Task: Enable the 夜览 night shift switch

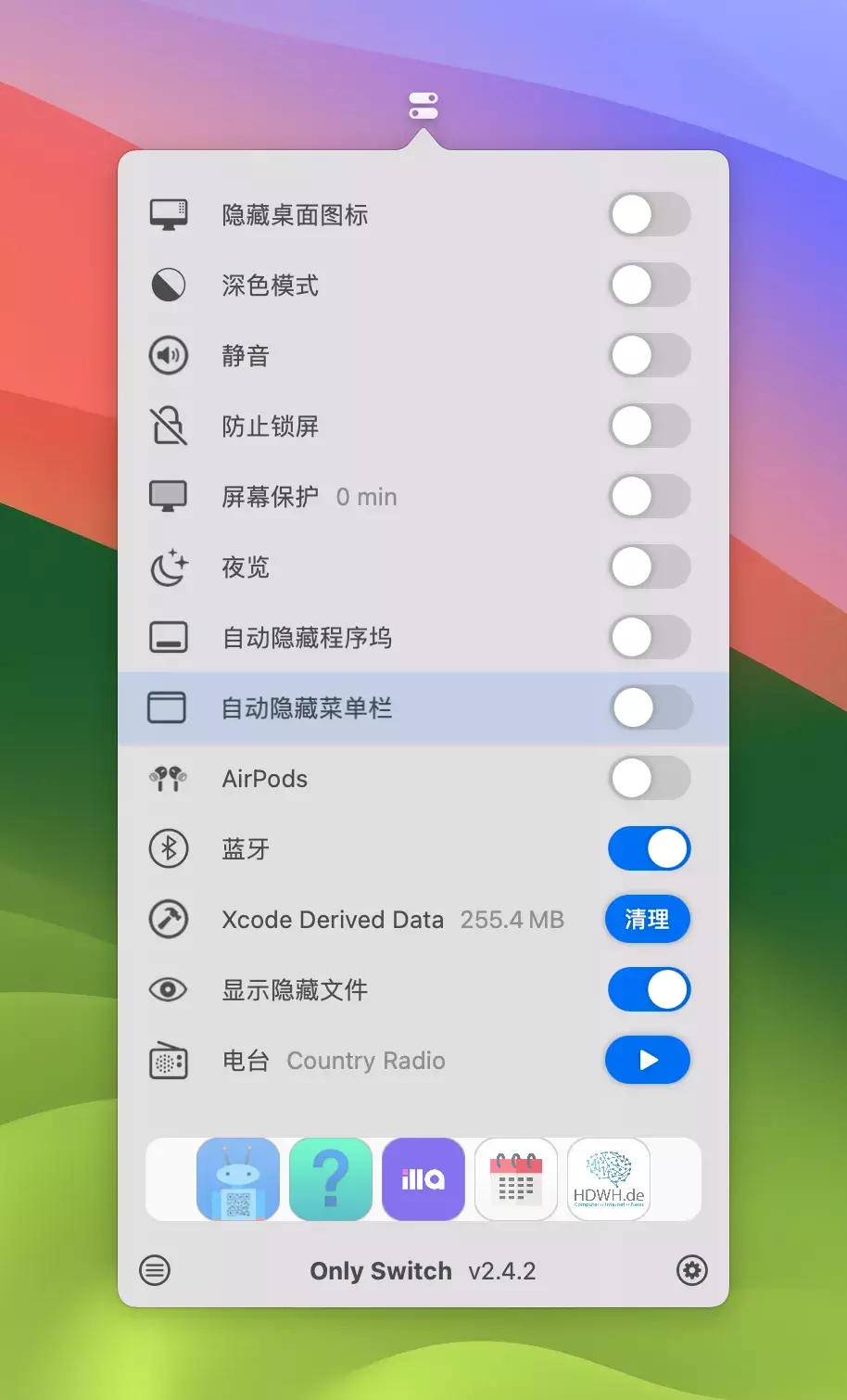Action: coord(649,567)
